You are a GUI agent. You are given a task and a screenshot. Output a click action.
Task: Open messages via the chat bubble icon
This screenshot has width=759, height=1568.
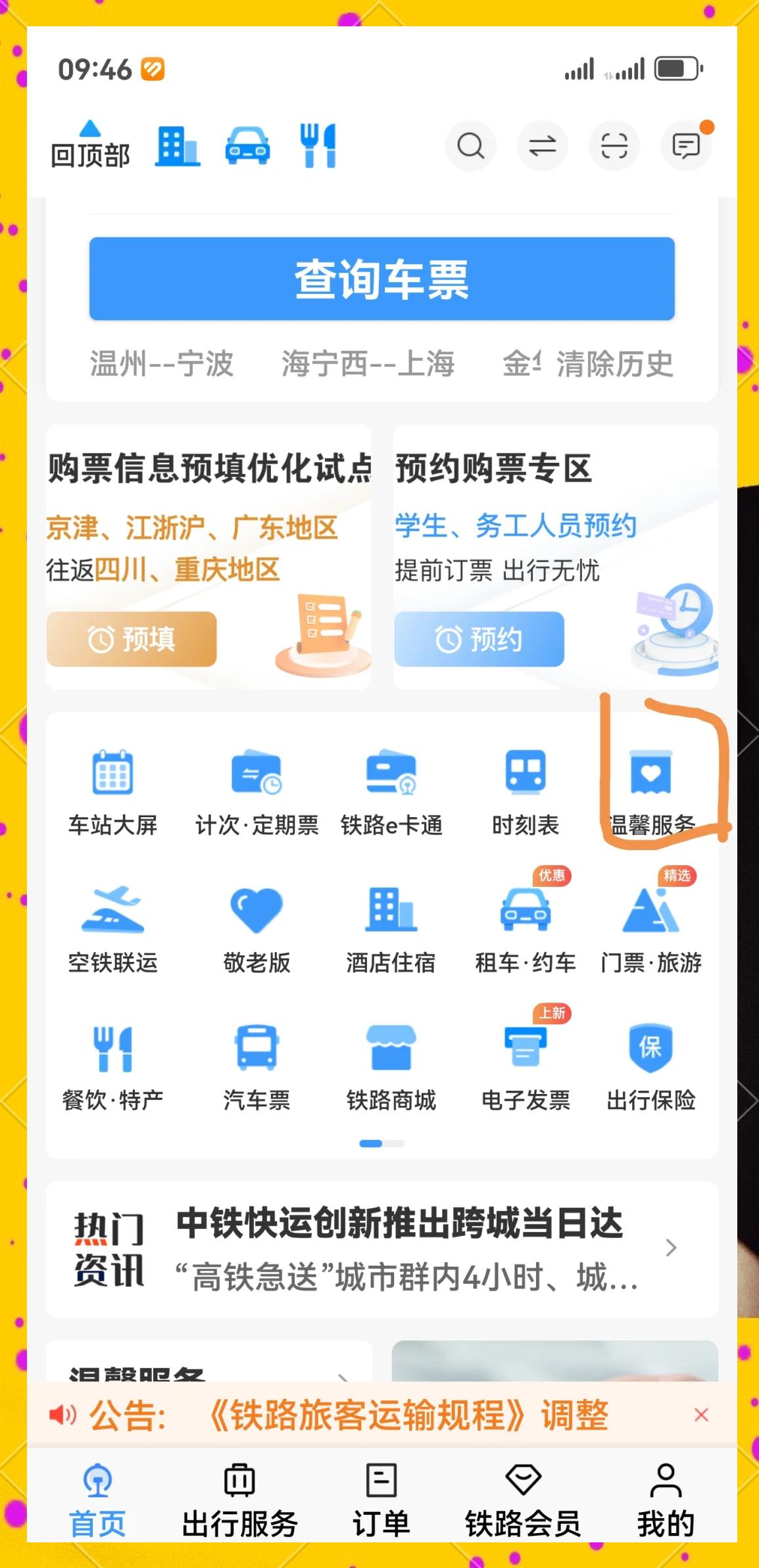pyautogui.click(x=685, y=146)
